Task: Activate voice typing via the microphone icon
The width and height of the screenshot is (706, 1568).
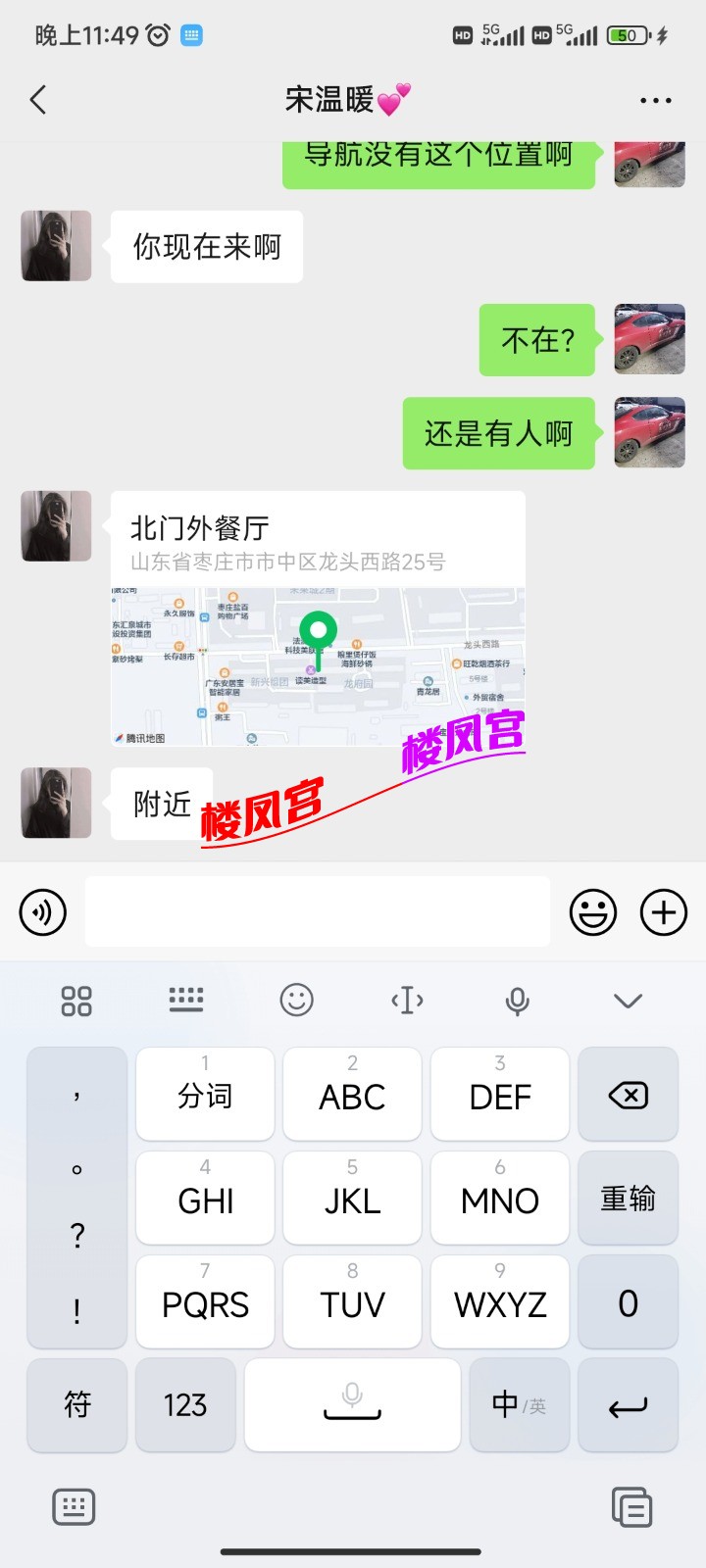Action: pyautogui.click(x=517, y=1000)
